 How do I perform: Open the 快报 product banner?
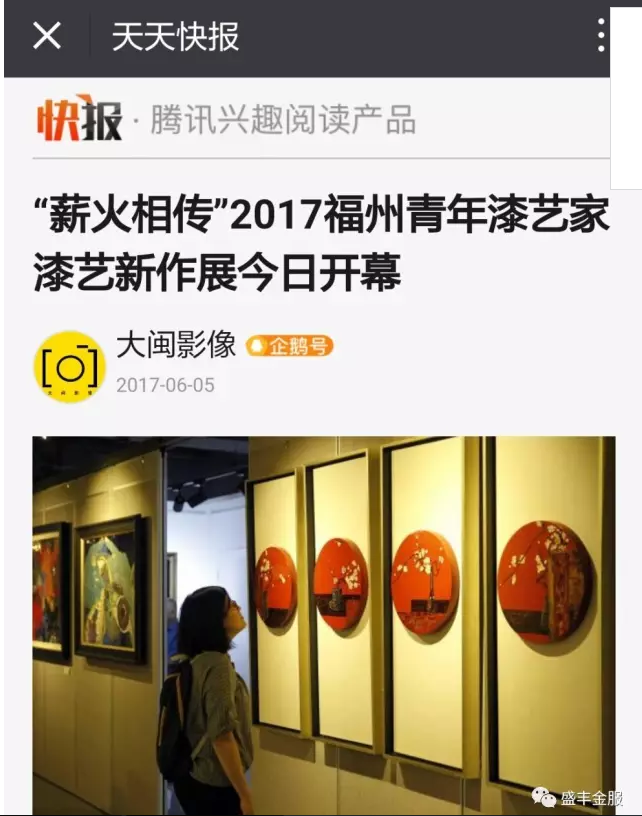click(226, 120)
